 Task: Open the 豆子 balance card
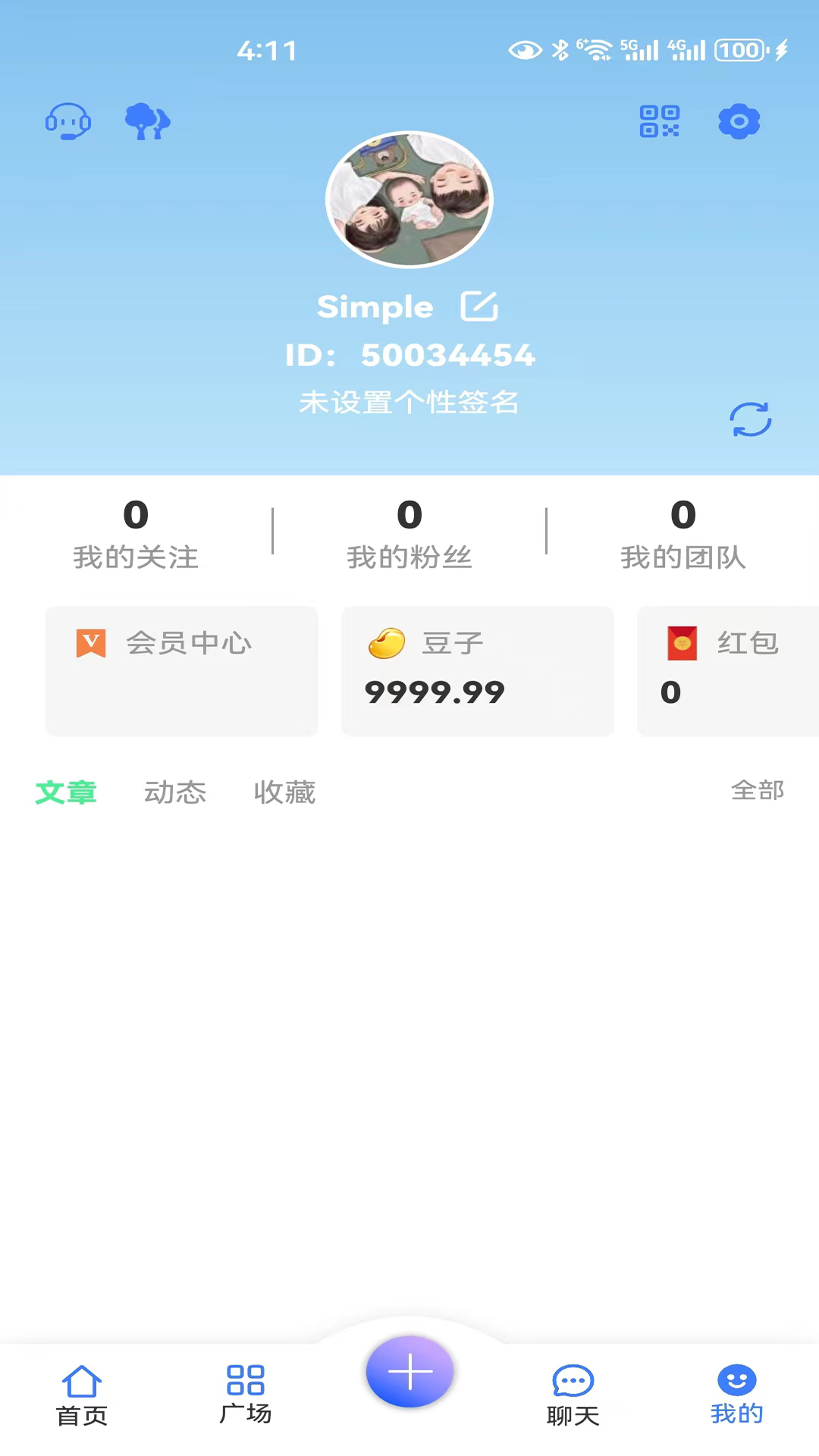[477, 670]
